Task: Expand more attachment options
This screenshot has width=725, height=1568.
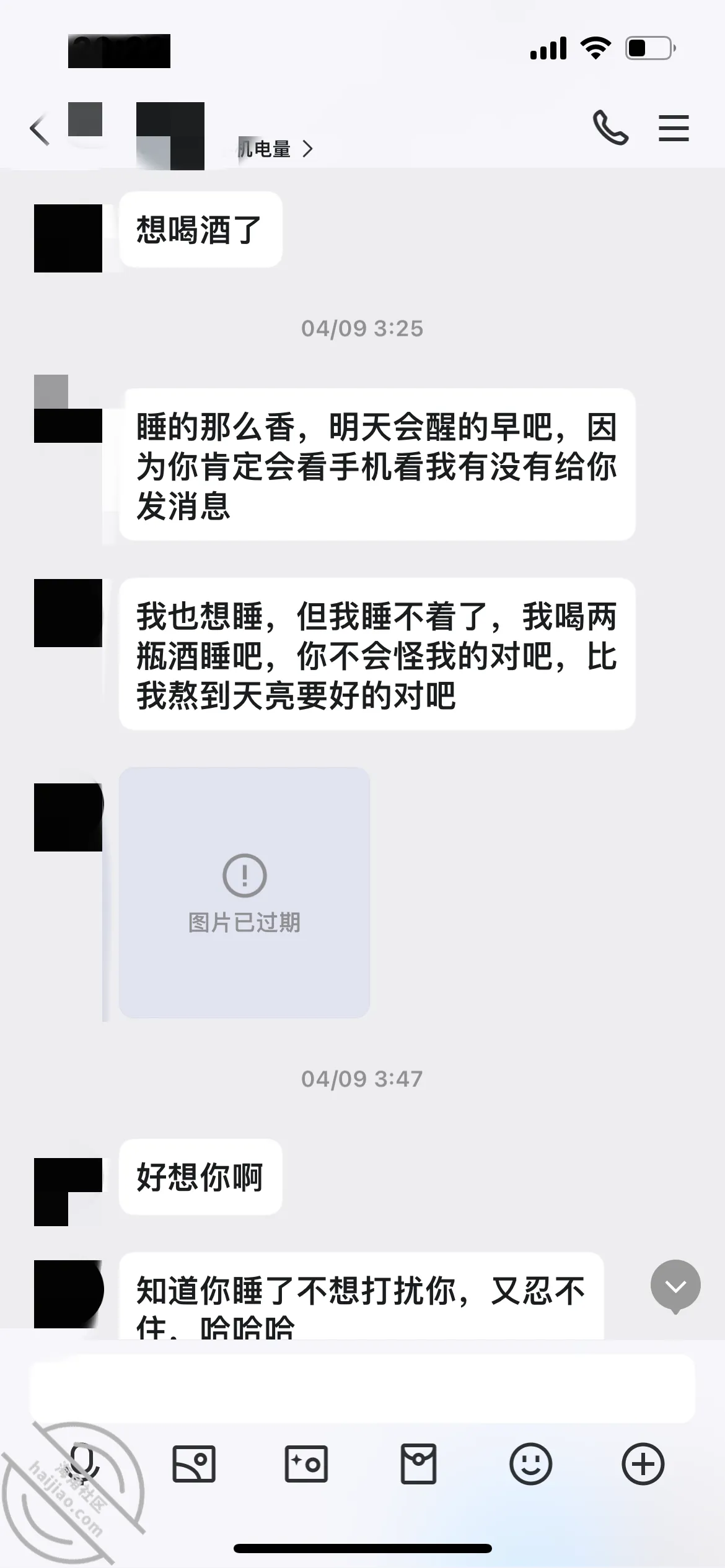Action: point(643,1464)
